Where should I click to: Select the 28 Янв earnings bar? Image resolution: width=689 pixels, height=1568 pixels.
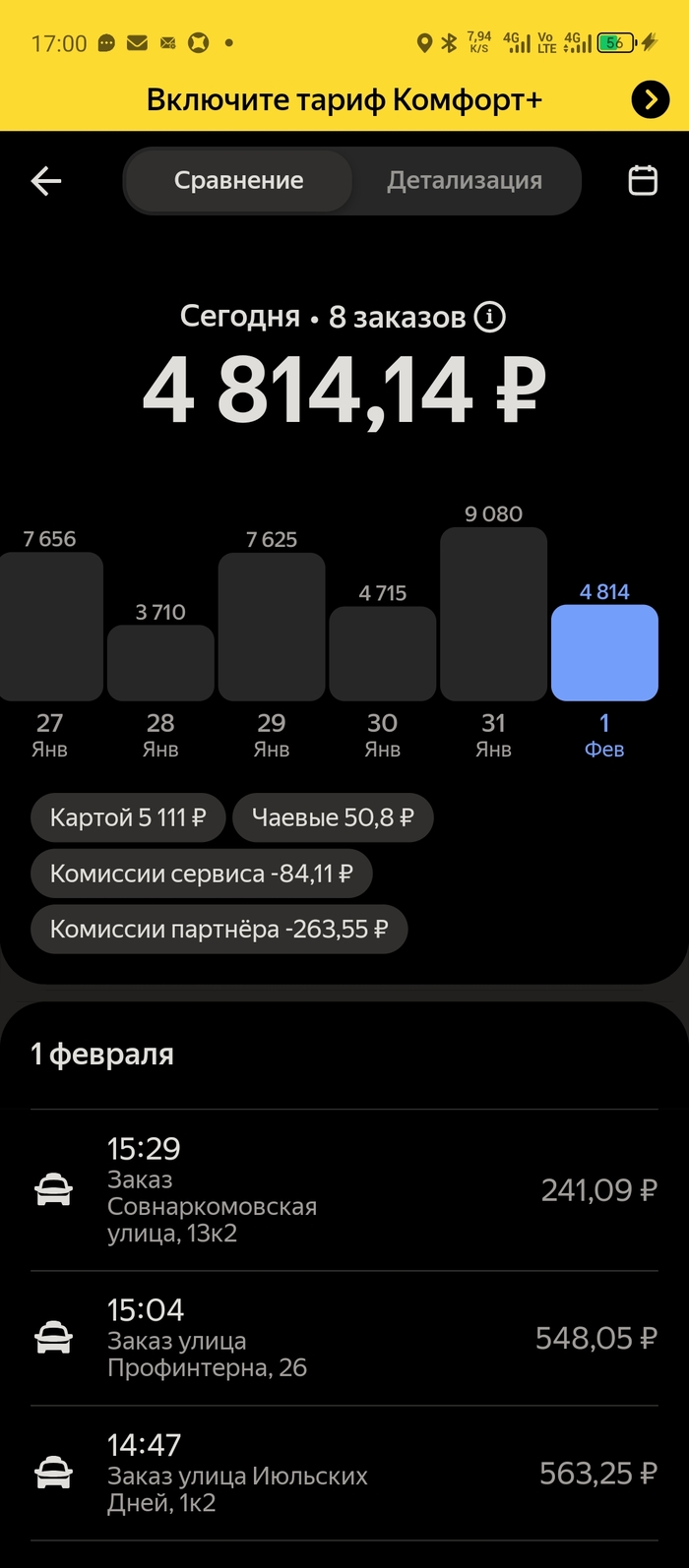(x=160, y=662)
